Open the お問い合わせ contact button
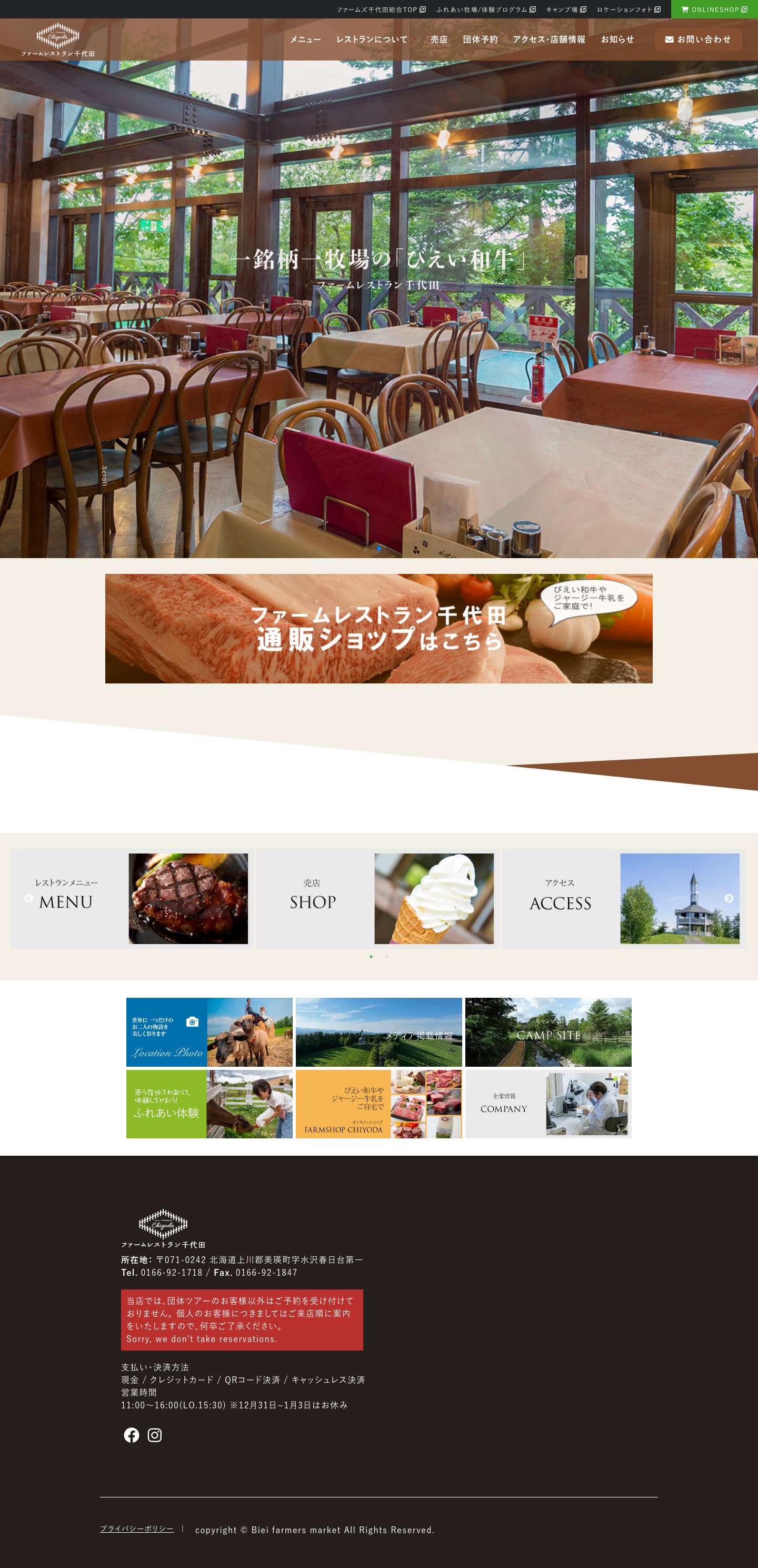Screen dimensions: 758x1568 [698, 39]
